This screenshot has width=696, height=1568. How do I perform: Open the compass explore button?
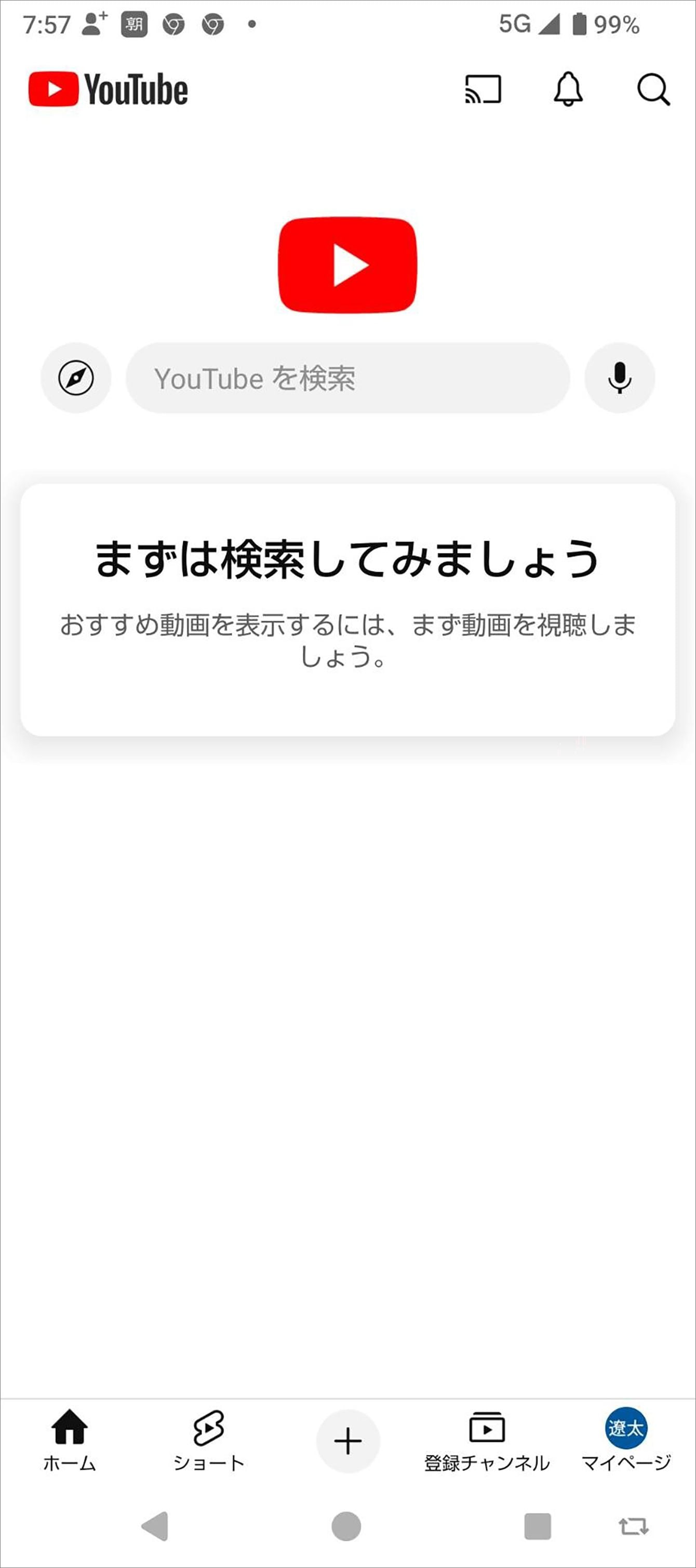click(76, 378)
